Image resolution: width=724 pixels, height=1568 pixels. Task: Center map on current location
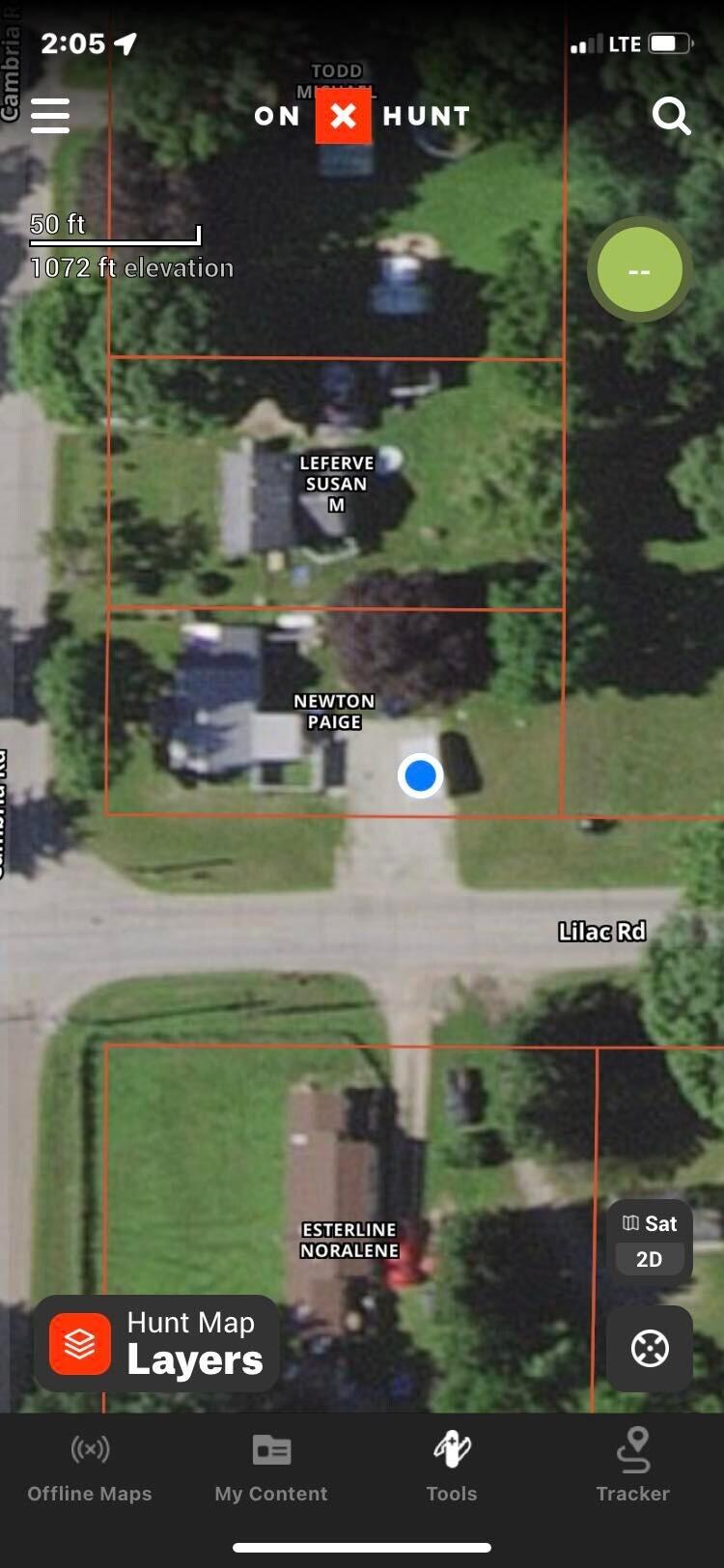650,1349
